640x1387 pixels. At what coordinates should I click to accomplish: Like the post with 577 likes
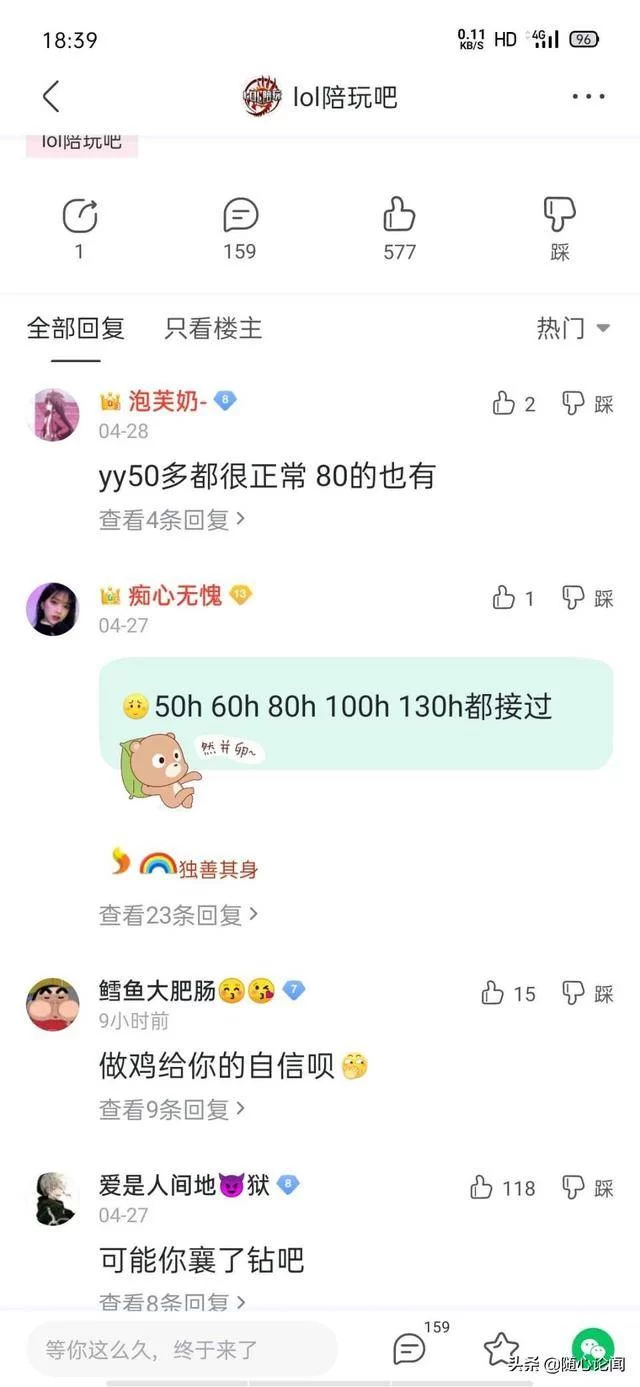399,216
